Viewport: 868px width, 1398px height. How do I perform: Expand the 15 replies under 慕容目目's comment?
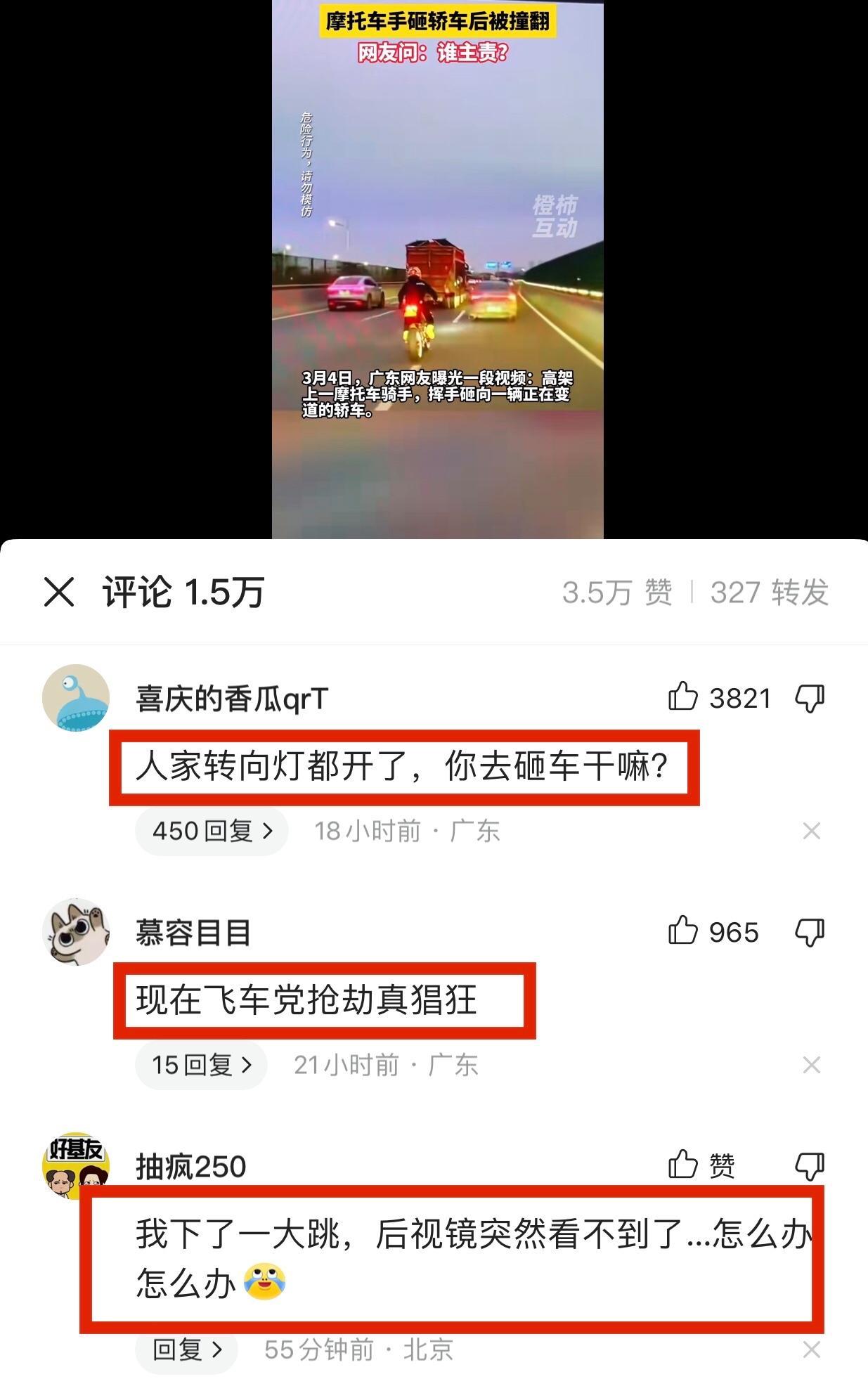coord(201,1065)
